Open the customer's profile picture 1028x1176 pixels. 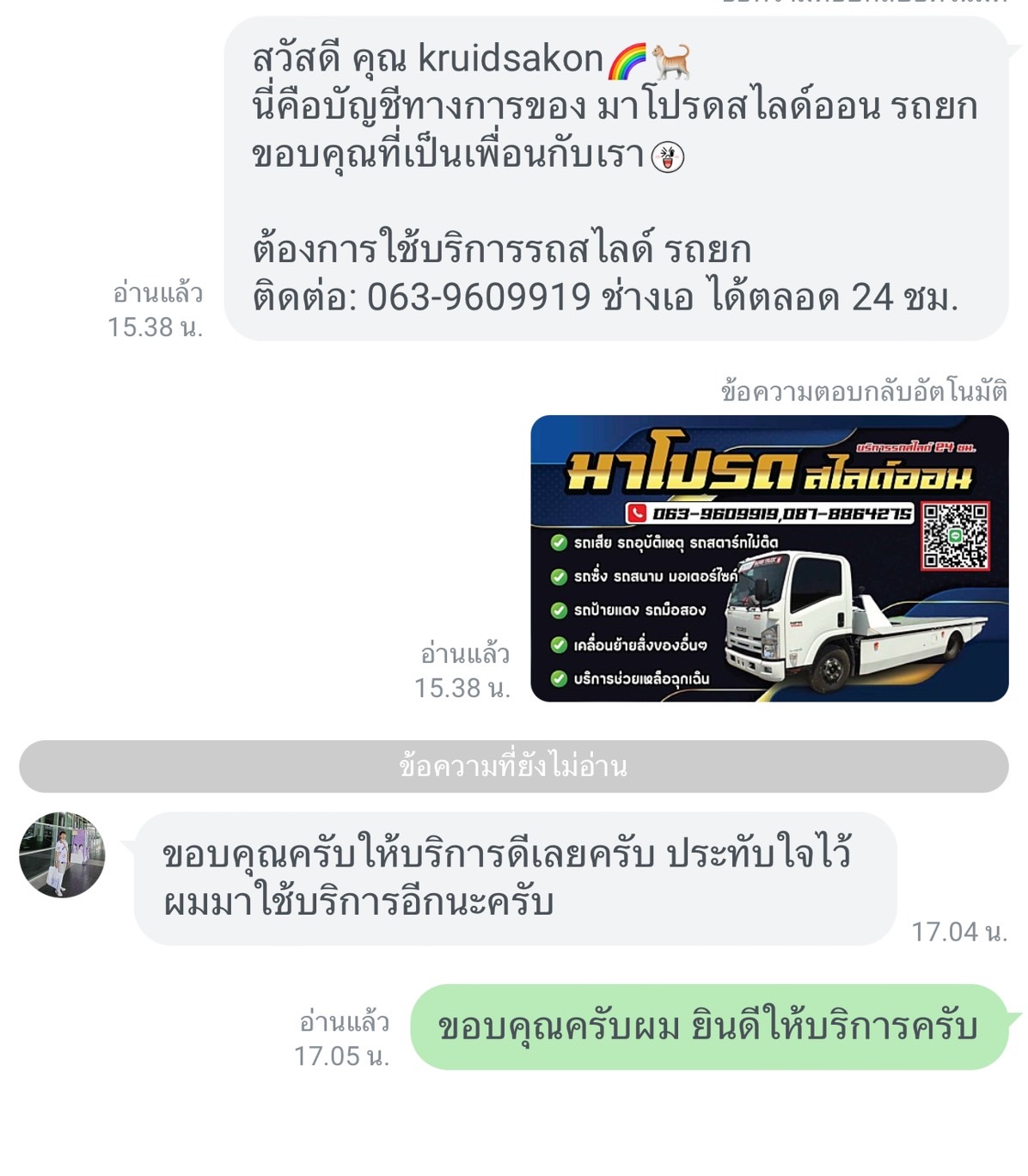[x=62, y=854]
